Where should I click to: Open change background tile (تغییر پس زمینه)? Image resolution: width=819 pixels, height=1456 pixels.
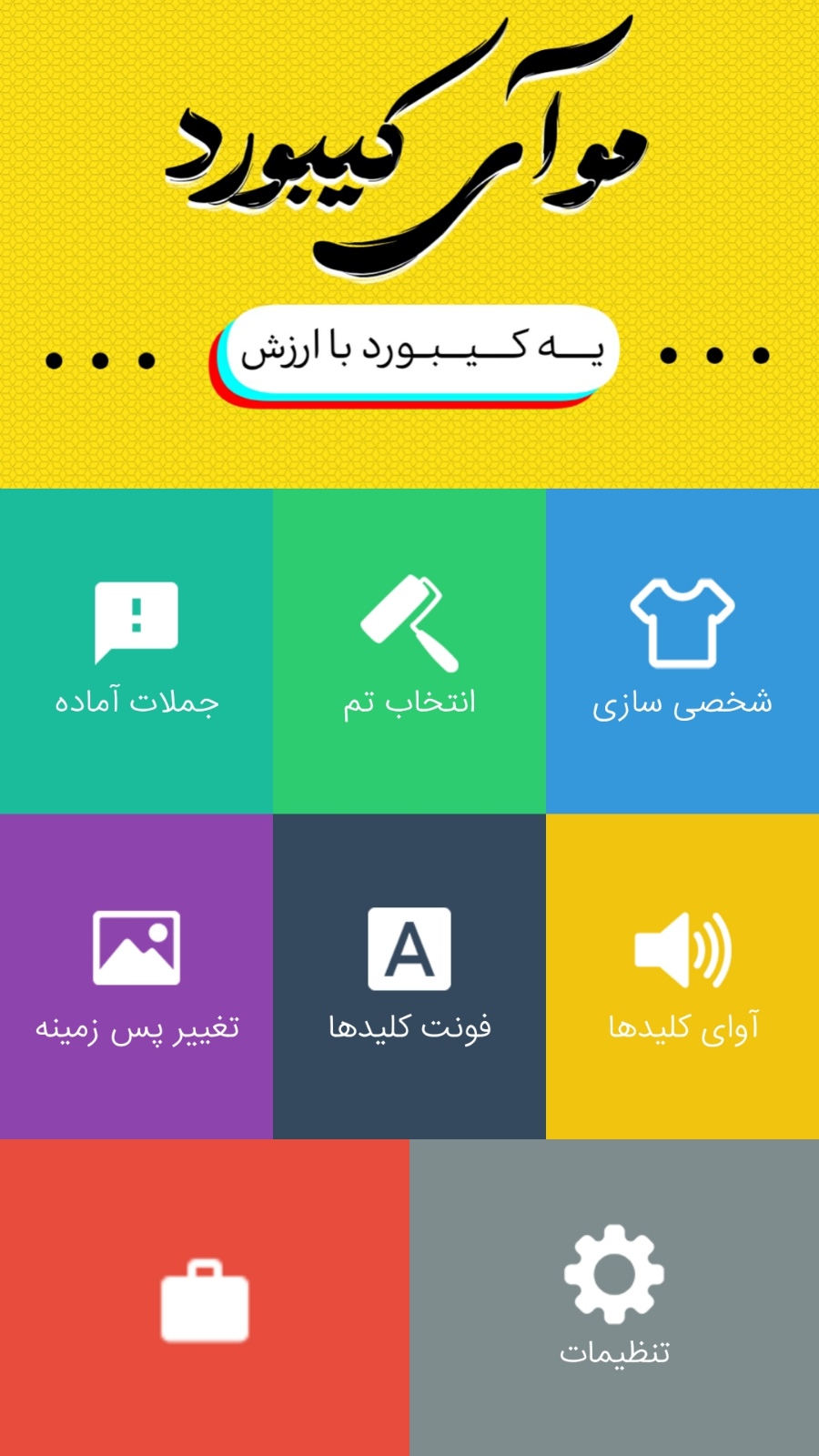(x=136, y=976)
